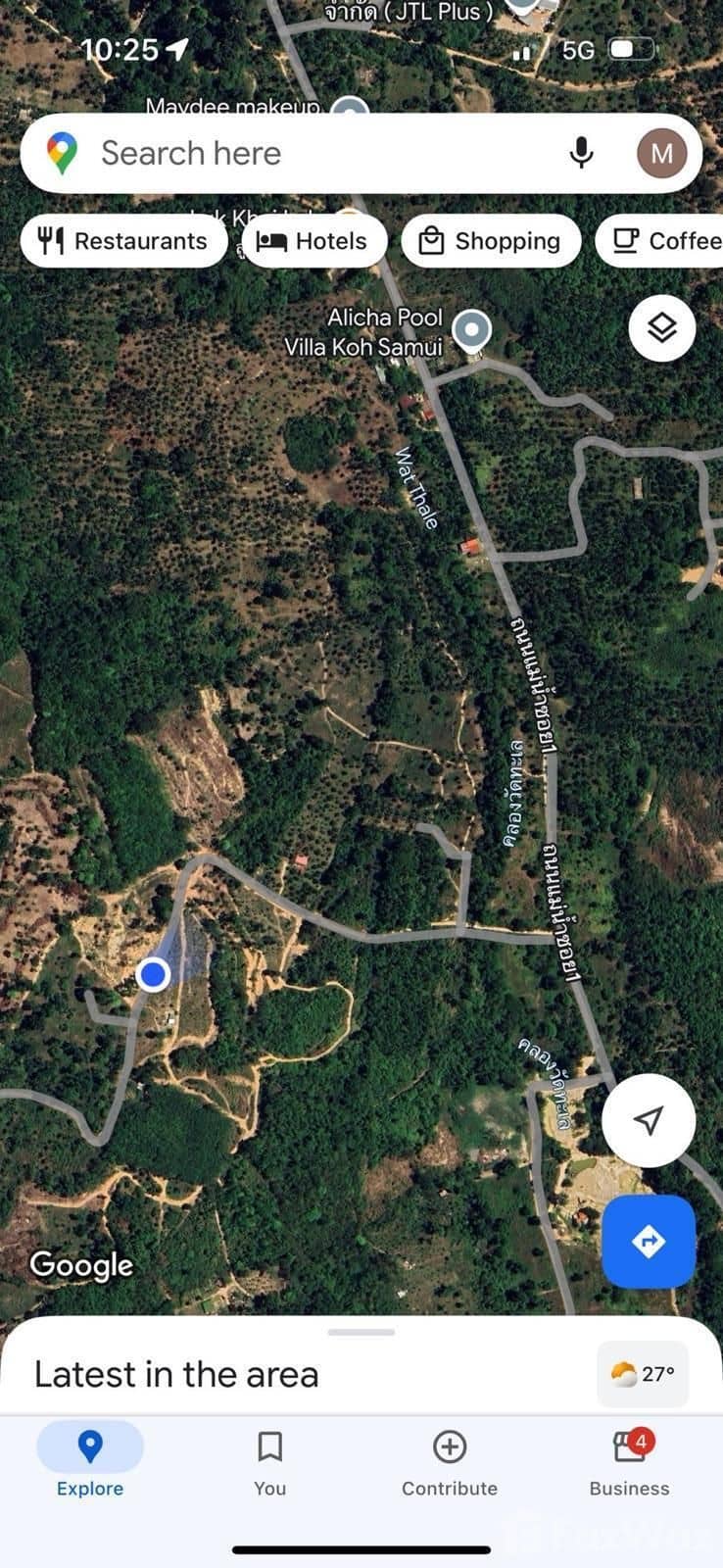Image resolution: width=723 pixels, height=1568 pixels.
Task: Select the Explore tab icon
Action: 89,1446
